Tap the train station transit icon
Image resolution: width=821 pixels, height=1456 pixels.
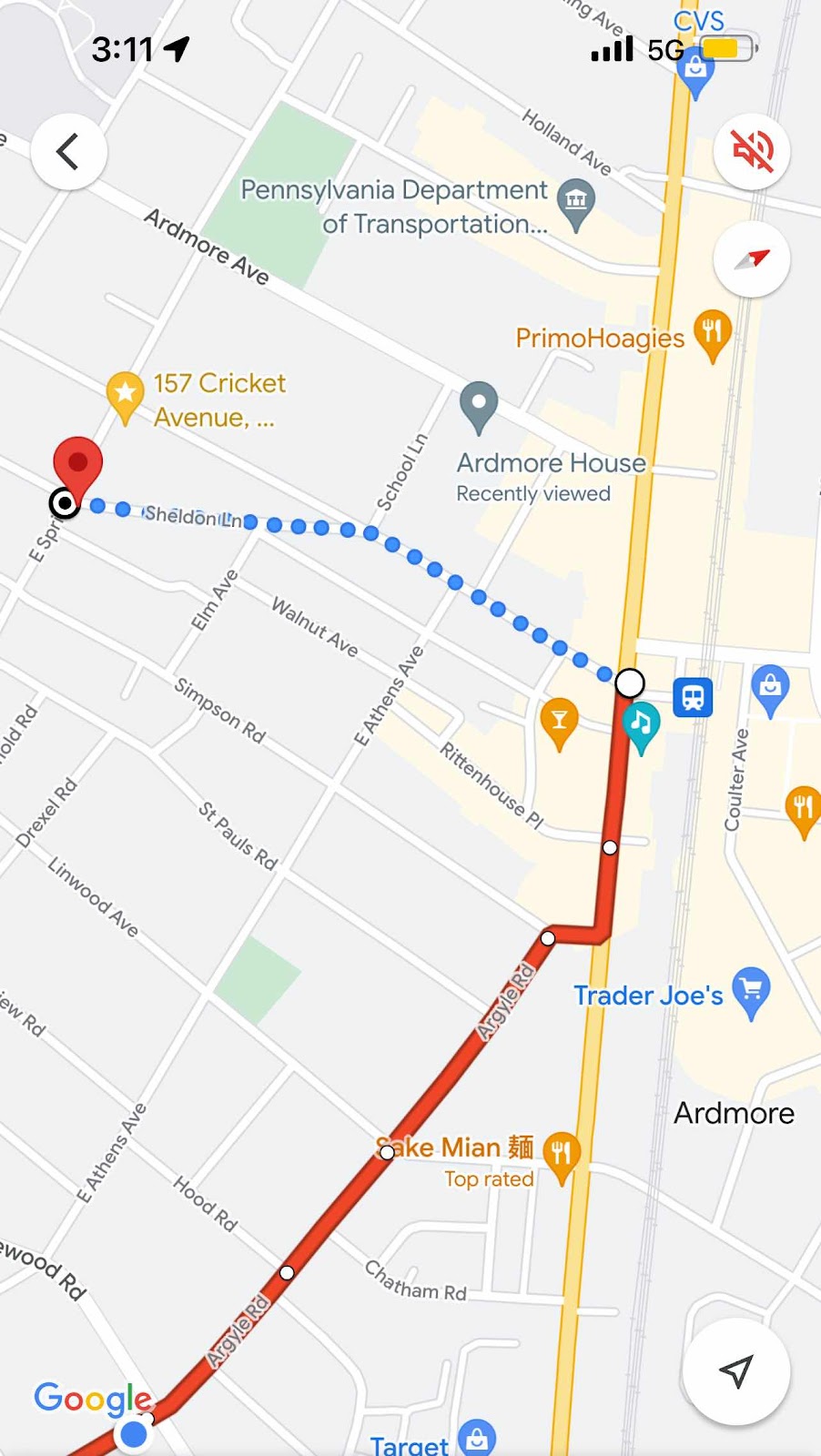coord(693,698)
